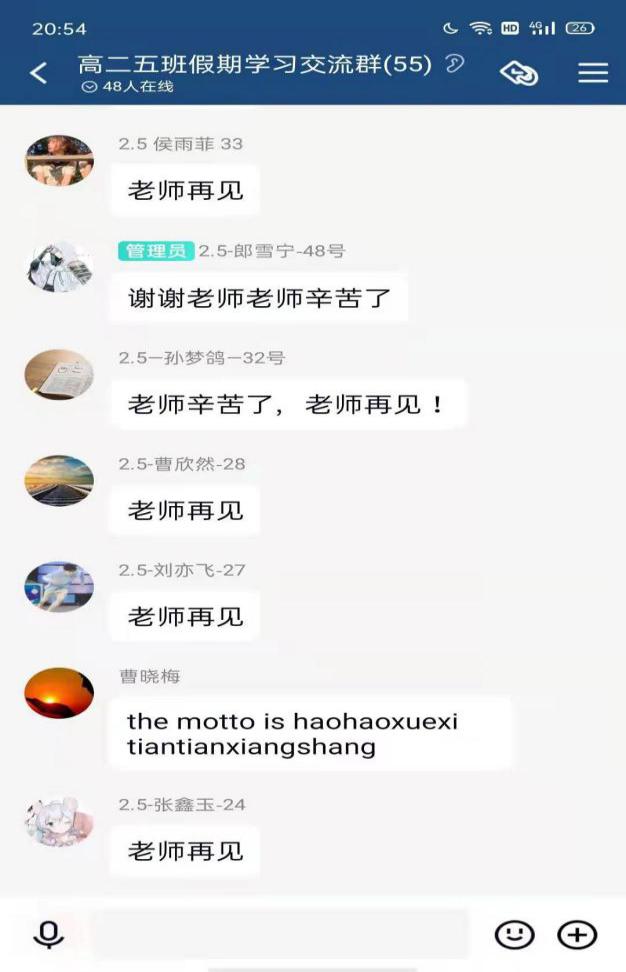Screen dimensions: 626x972
Task: Open the emoji picker
Action: 514,935
